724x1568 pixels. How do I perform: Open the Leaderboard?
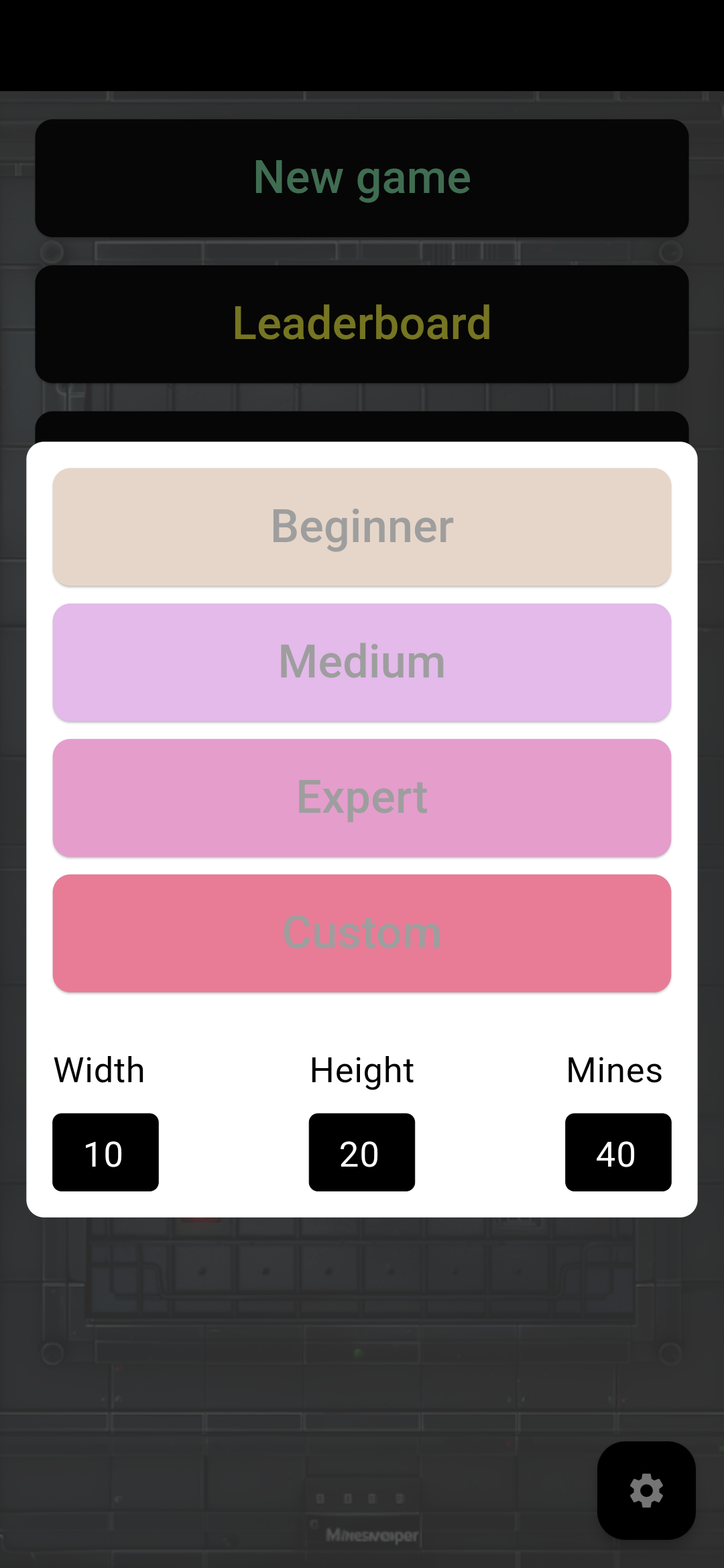click(362, 324)
